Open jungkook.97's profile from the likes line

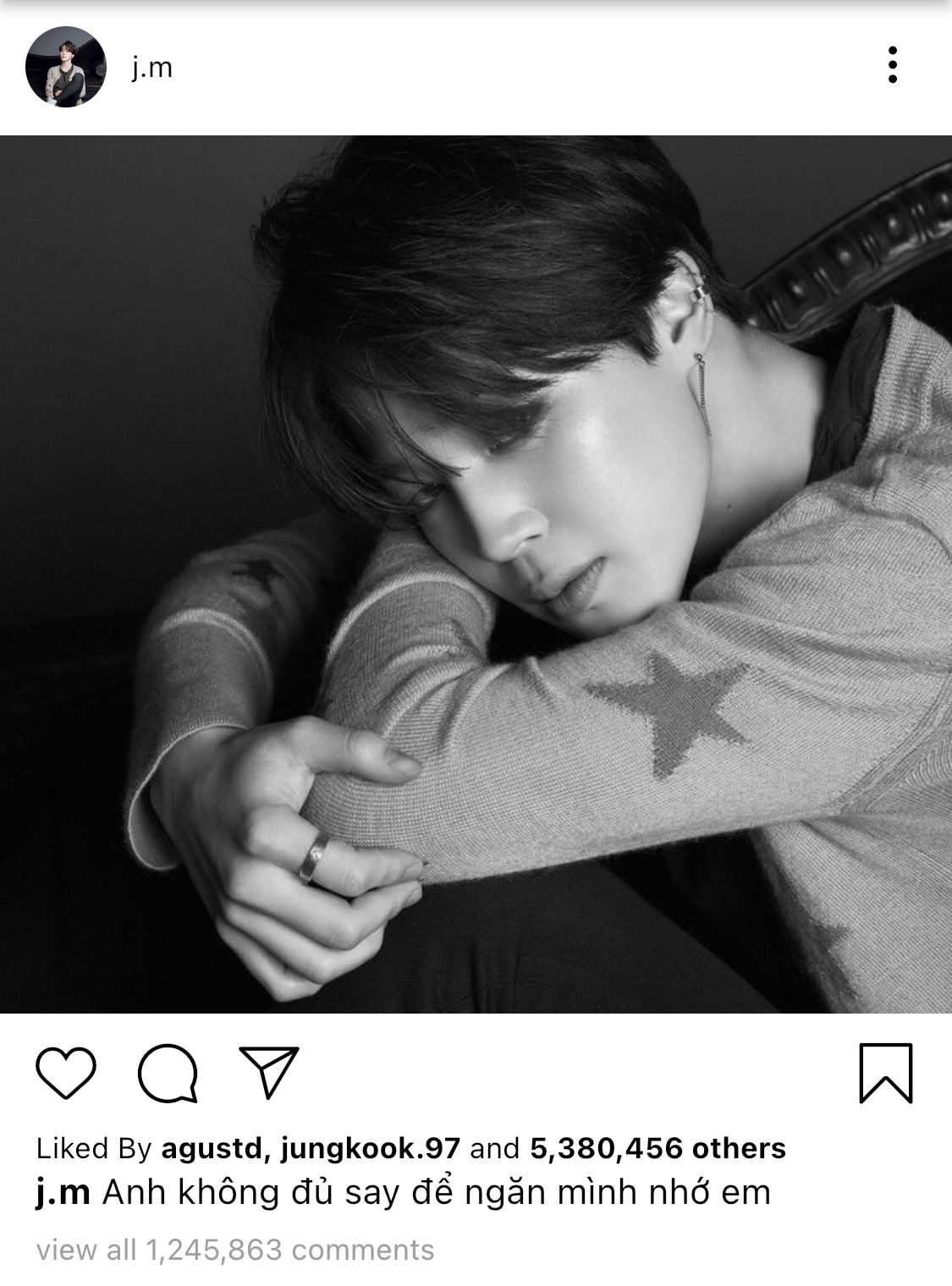pyautogui.click(x=370, y=1148)
